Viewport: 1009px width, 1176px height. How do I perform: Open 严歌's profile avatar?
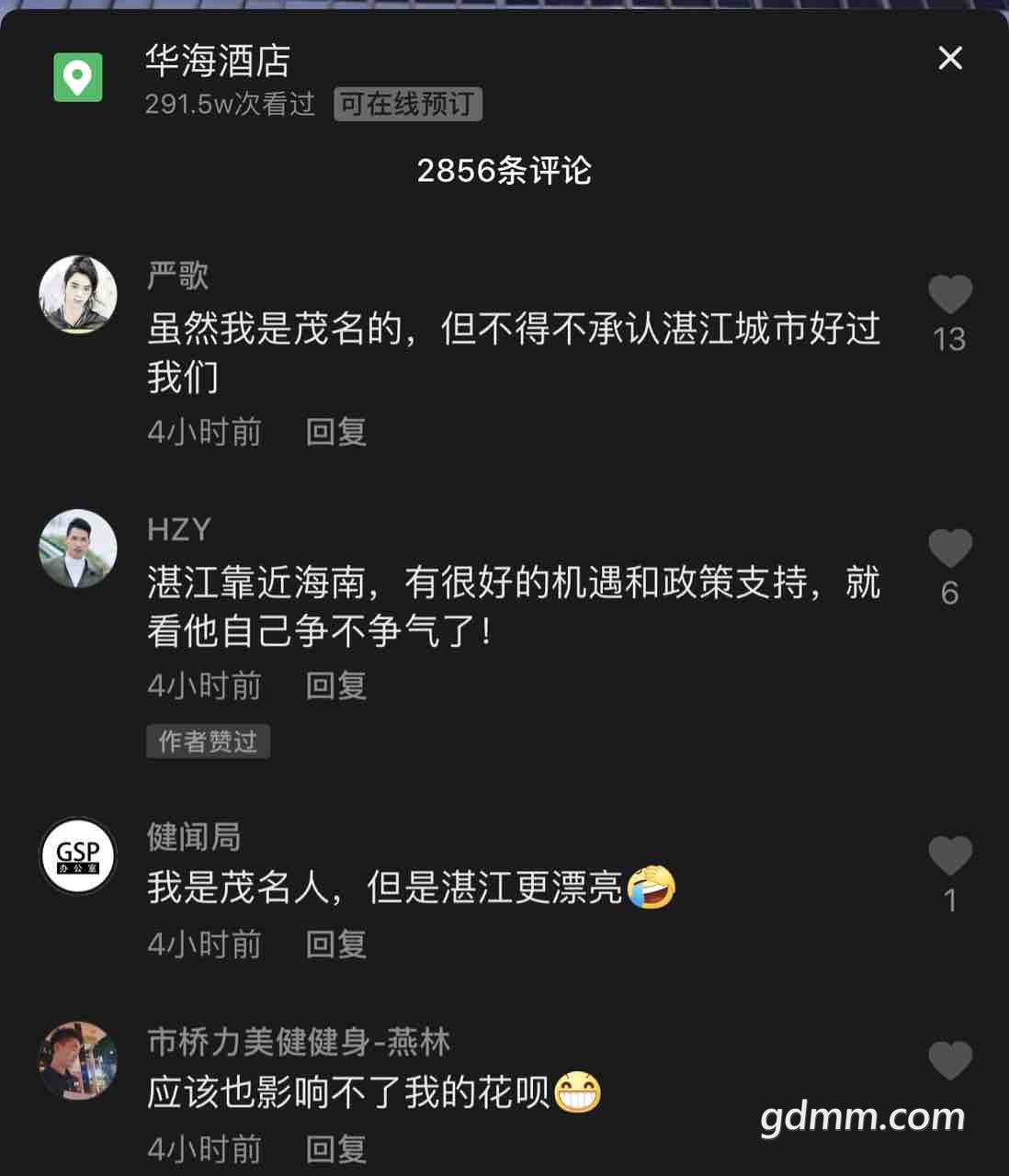point(78,294)
